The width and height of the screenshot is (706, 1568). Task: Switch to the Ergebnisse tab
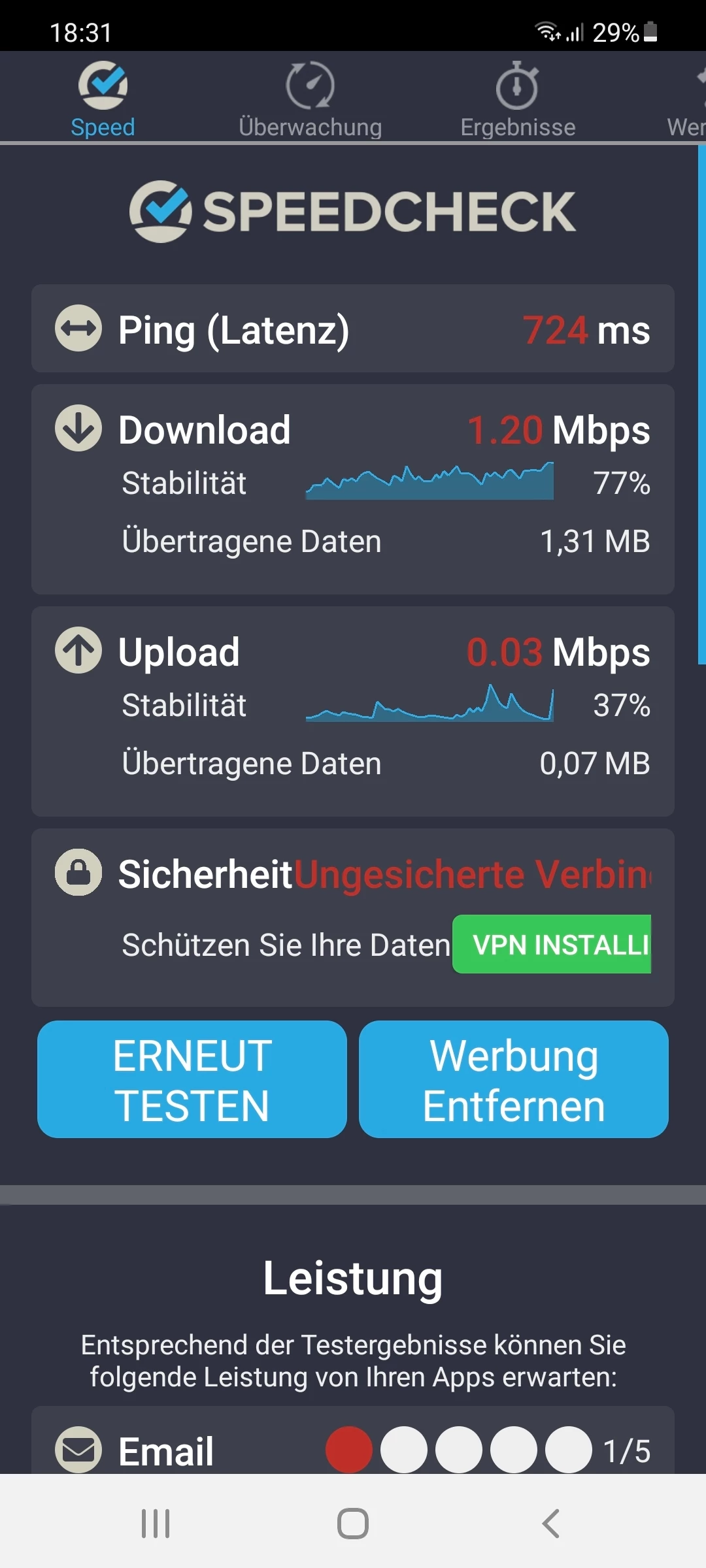(x=518, y=99)
